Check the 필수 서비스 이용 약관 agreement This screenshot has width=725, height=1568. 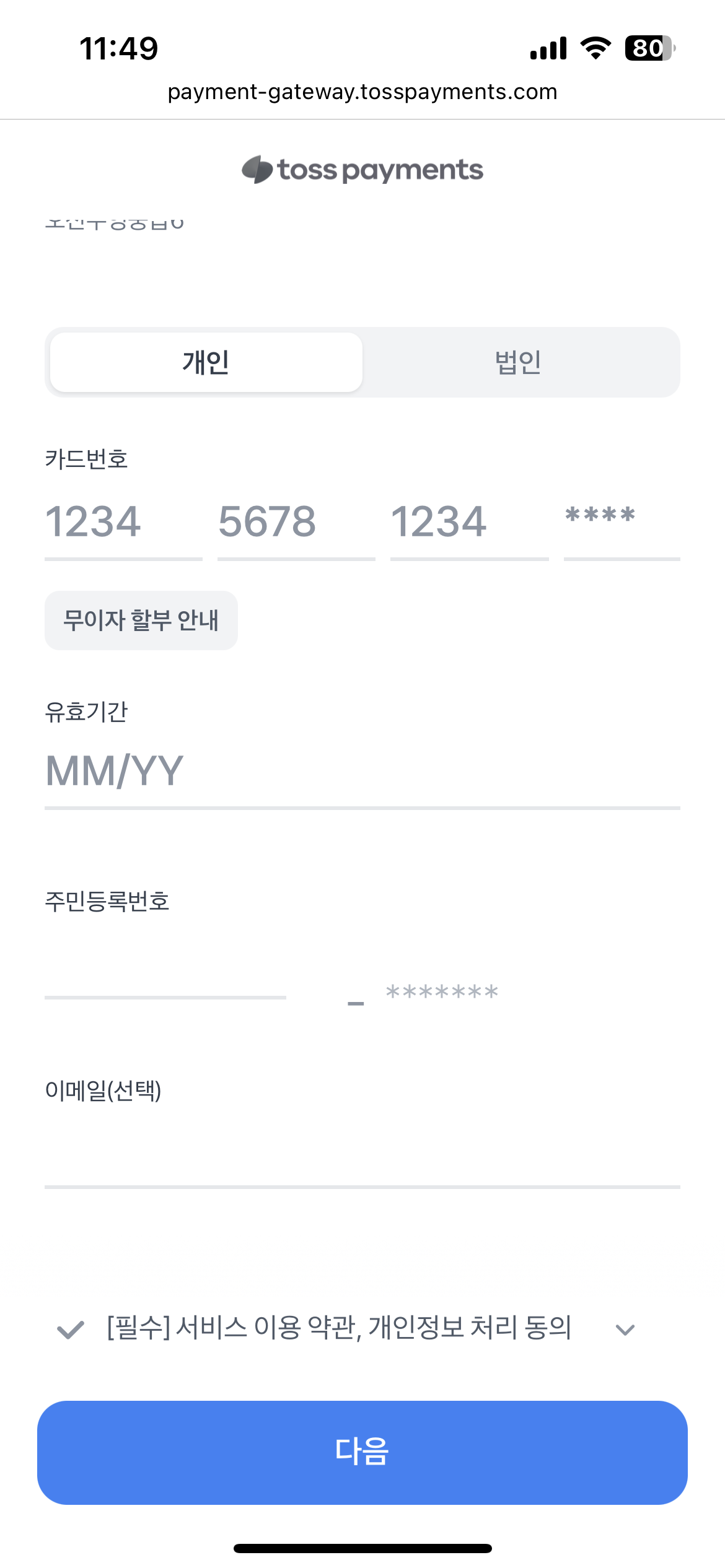pos(71,1330)
